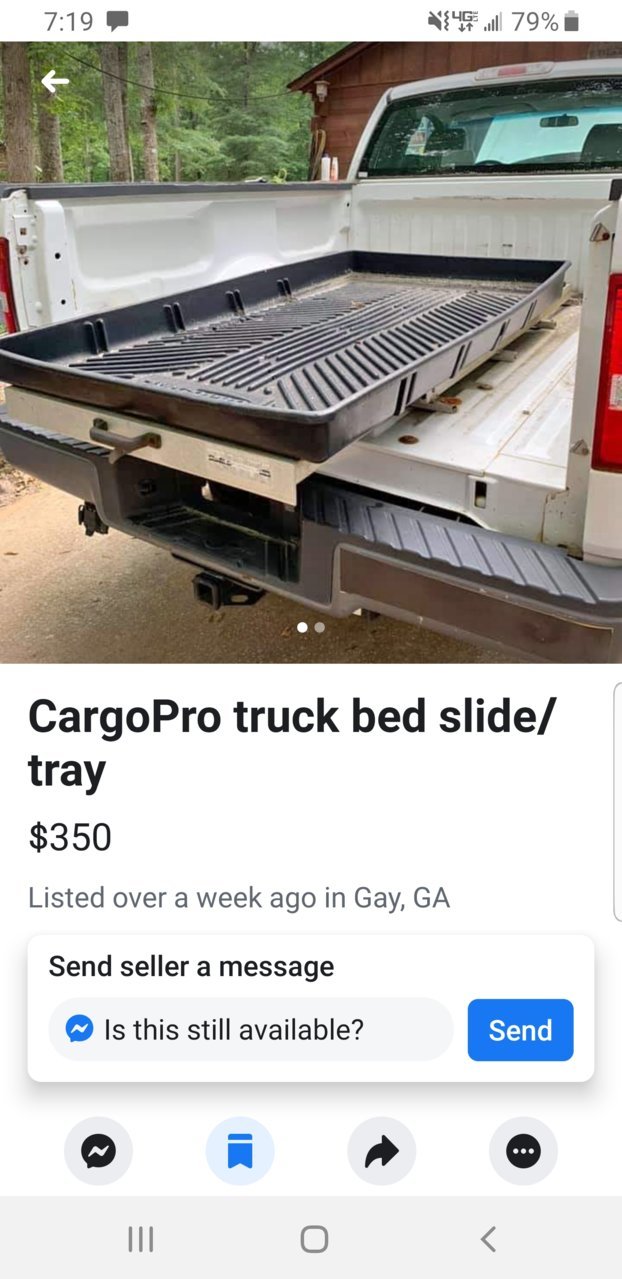
Task: Go back using the white arrow
Action: [x=55, y=82]
